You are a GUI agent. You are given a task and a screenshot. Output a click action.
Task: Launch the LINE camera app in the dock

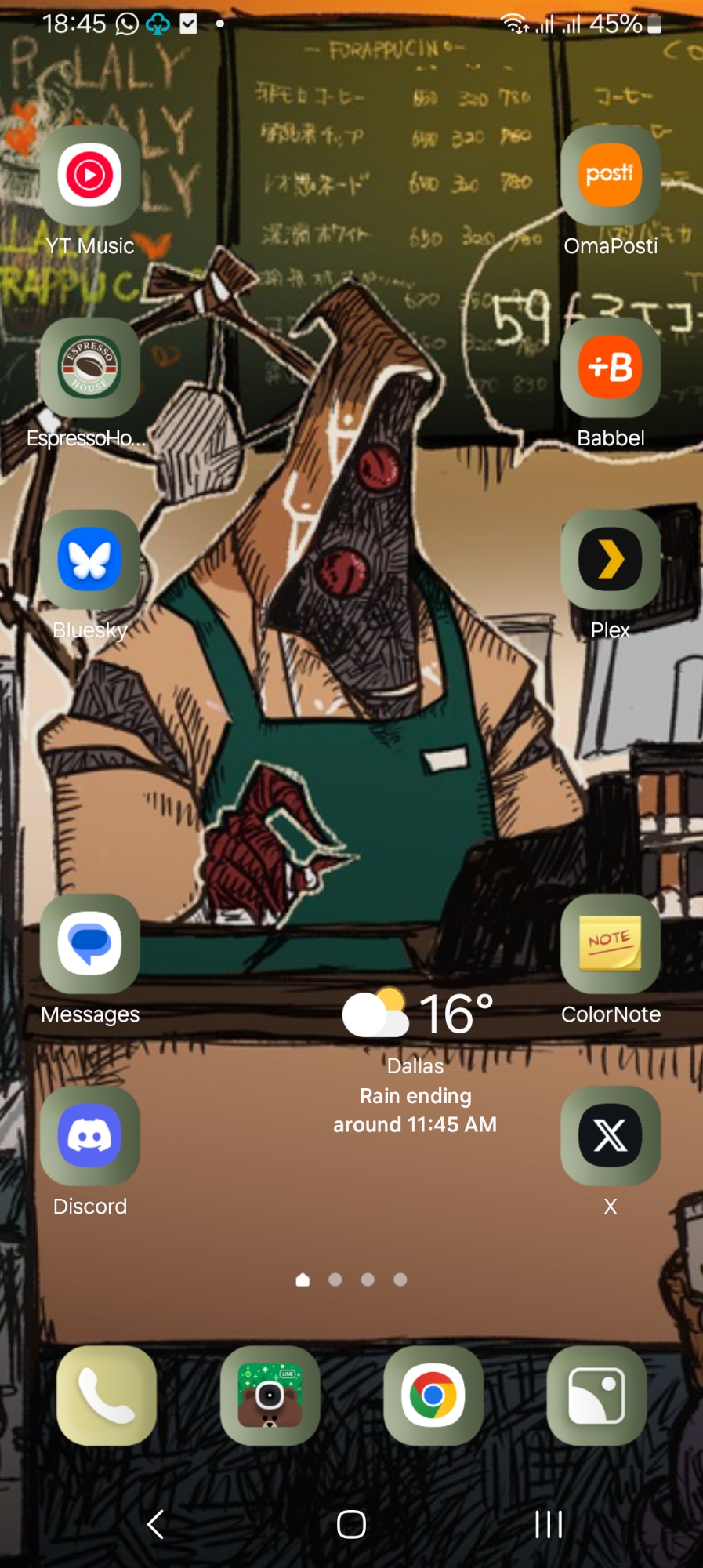click(x=270, y=1396)
